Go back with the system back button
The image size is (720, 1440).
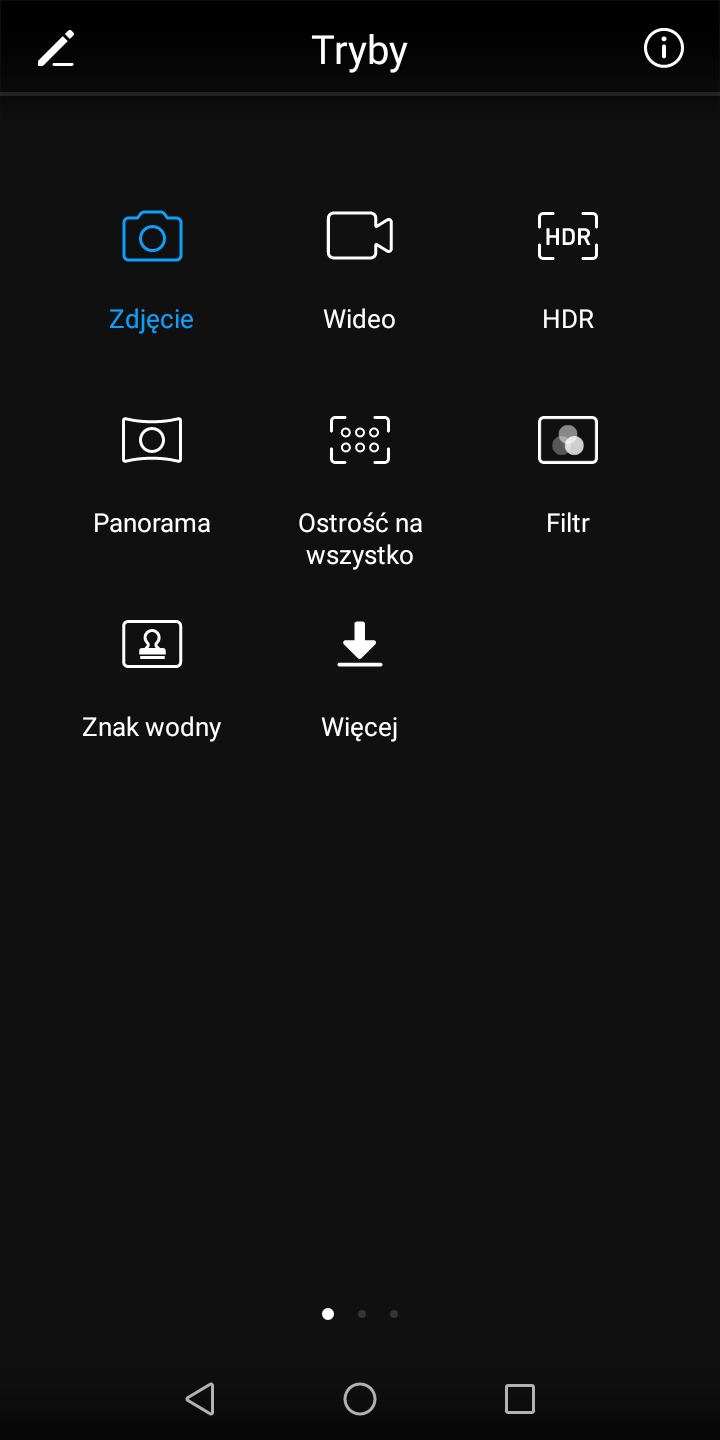click(201, 1398)
